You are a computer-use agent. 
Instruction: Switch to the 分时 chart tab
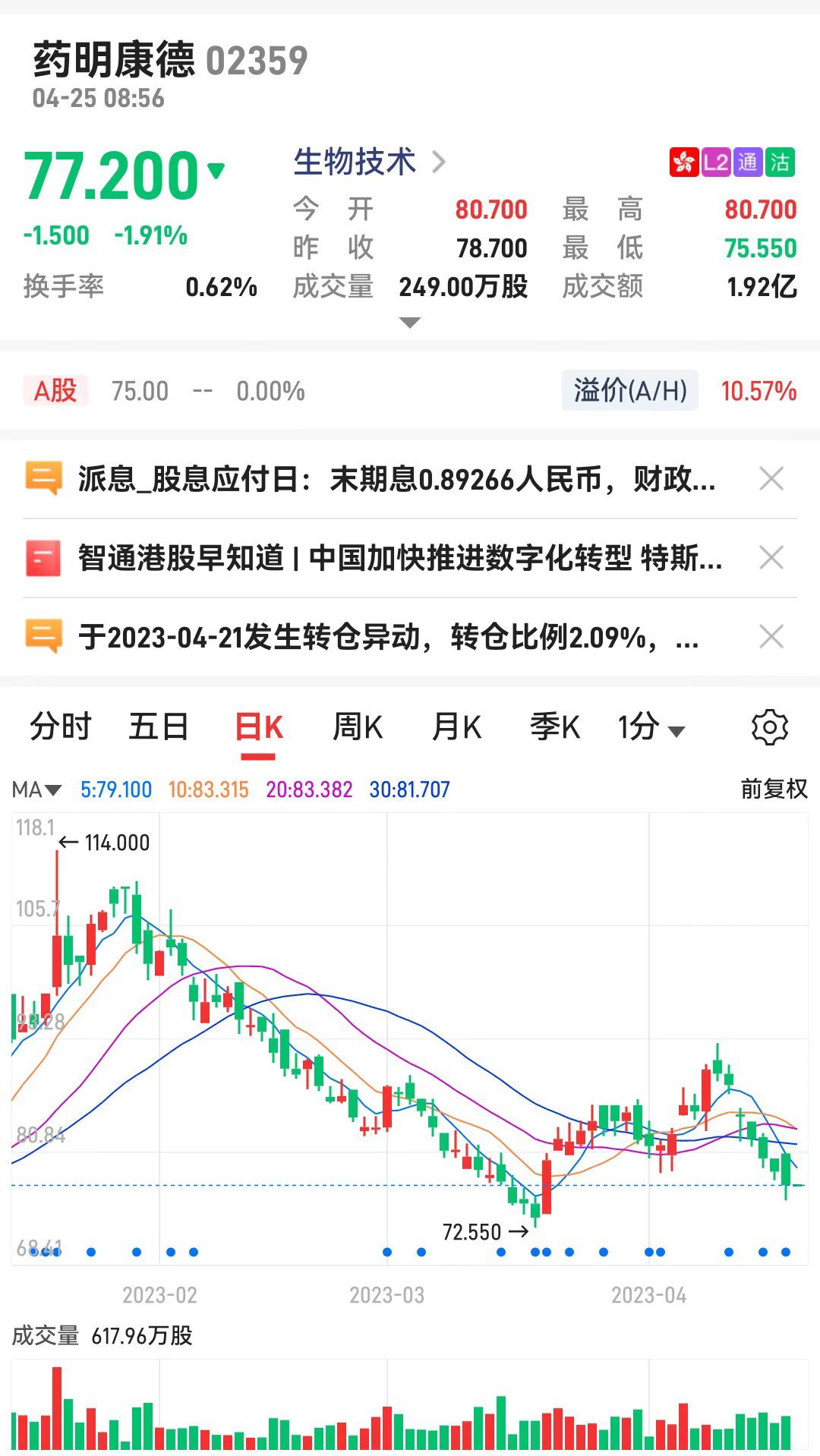click(x=60, y=726)
